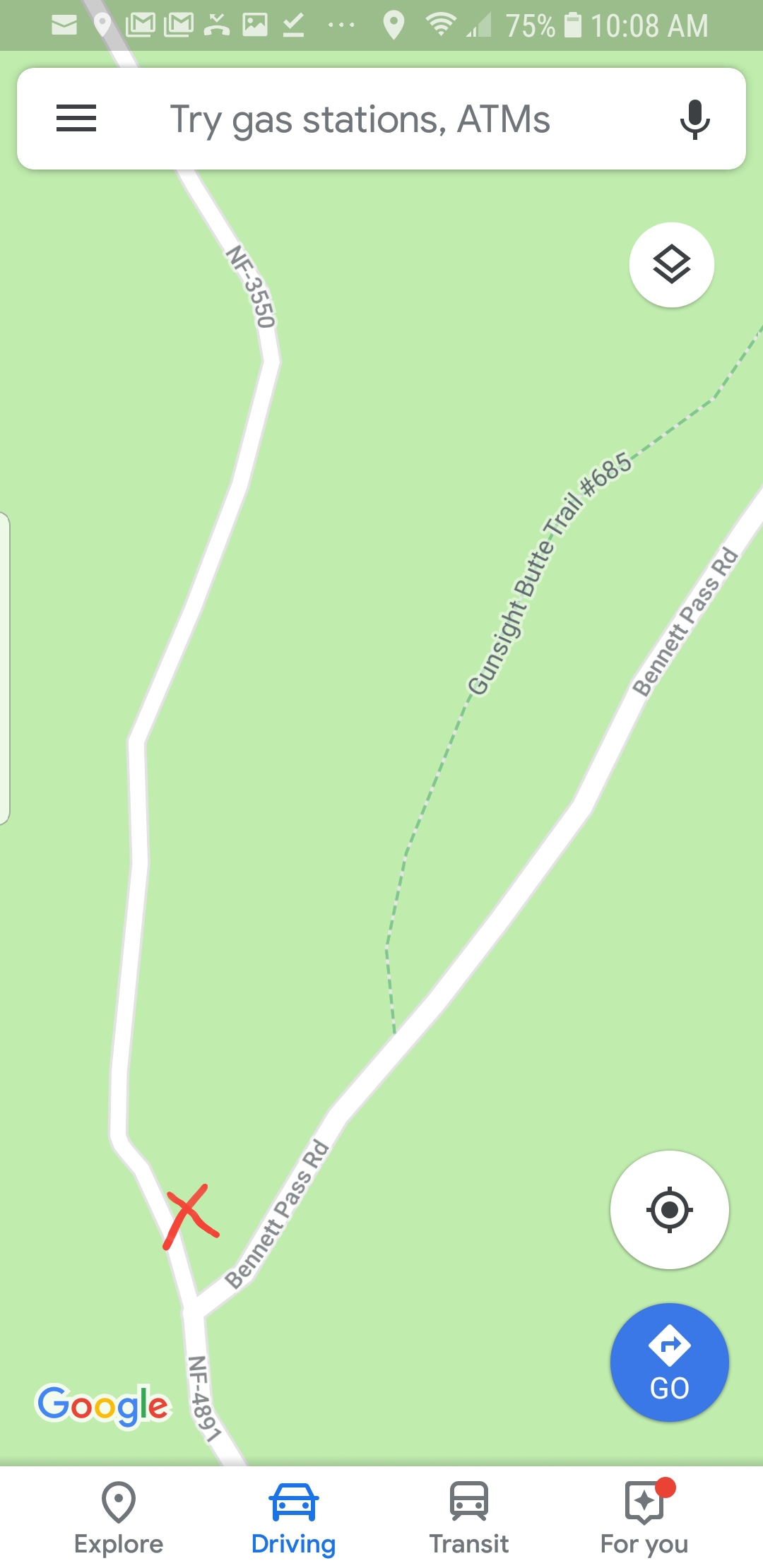Center the map on my location

tap(669, 1209)
